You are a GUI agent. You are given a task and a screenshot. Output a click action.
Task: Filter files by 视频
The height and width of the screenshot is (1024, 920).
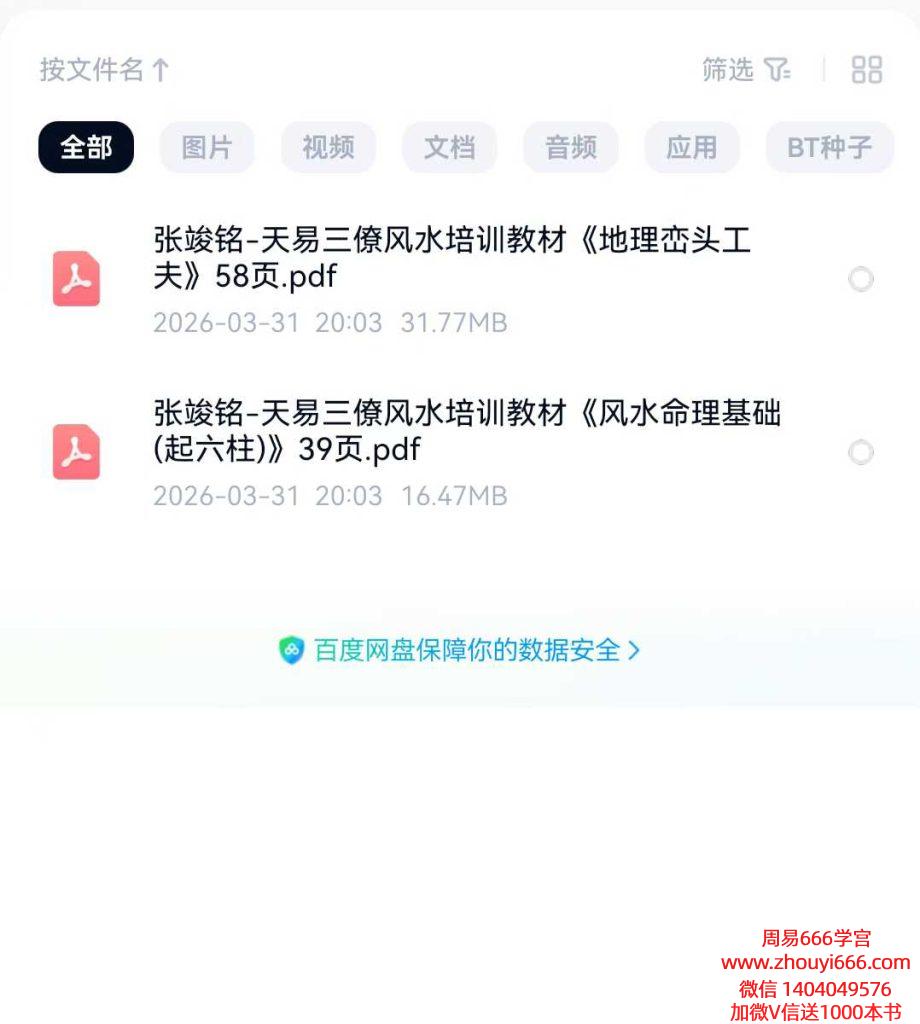pos(328,148)
